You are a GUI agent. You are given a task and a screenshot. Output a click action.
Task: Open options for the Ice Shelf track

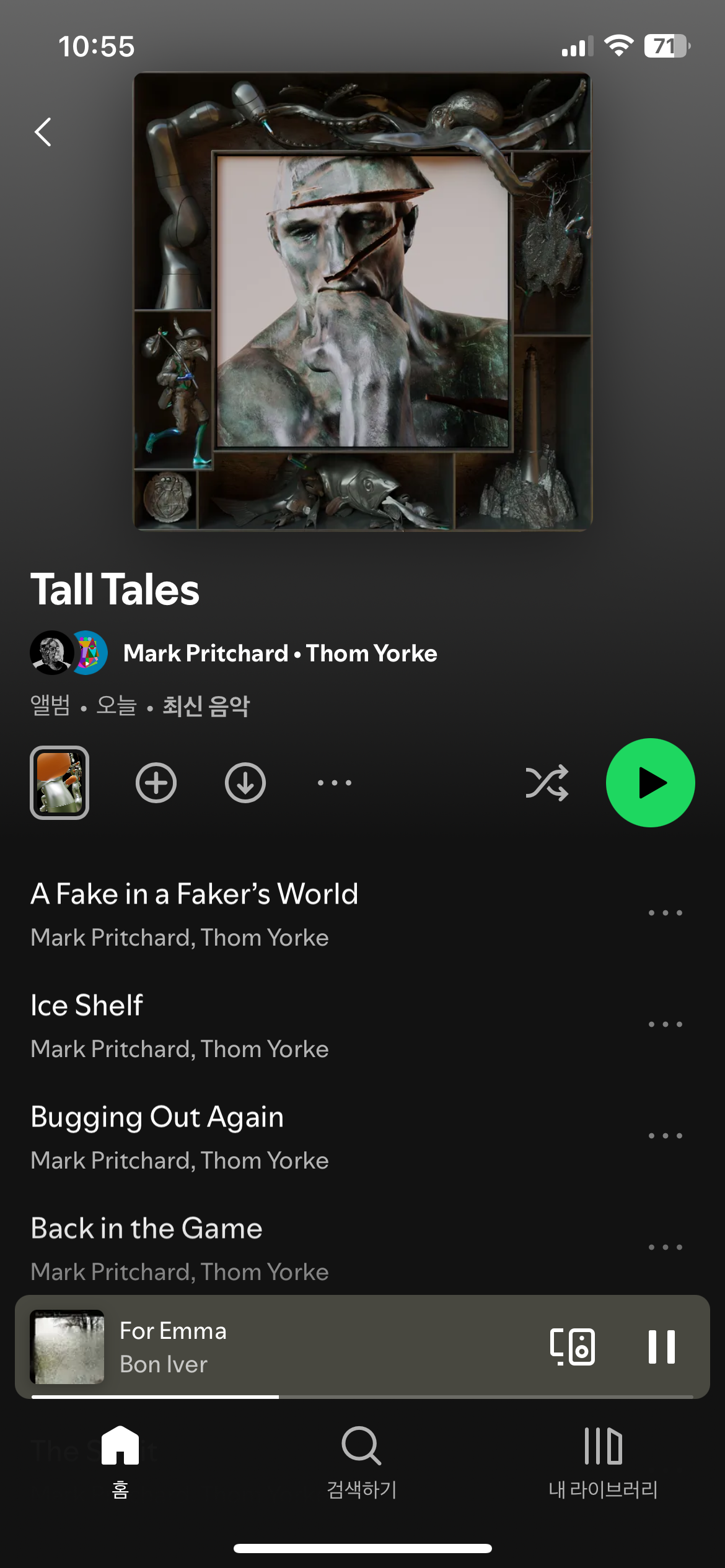point(665,1024)
